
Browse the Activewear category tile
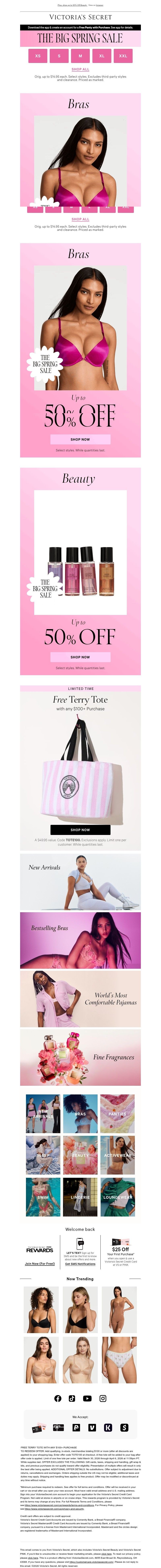[x=117, y=1155]
